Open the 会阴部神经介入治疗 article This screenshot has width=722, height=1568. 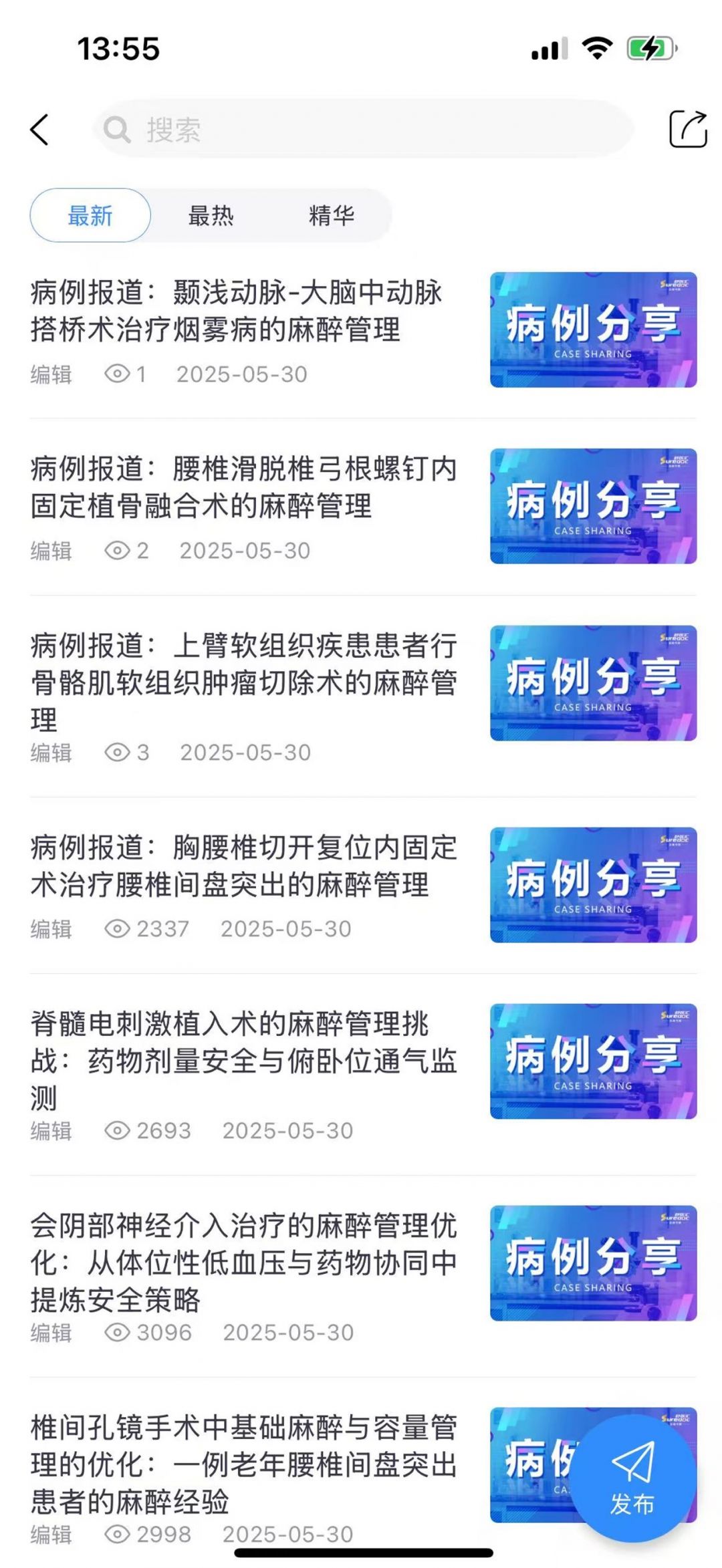244,1263
